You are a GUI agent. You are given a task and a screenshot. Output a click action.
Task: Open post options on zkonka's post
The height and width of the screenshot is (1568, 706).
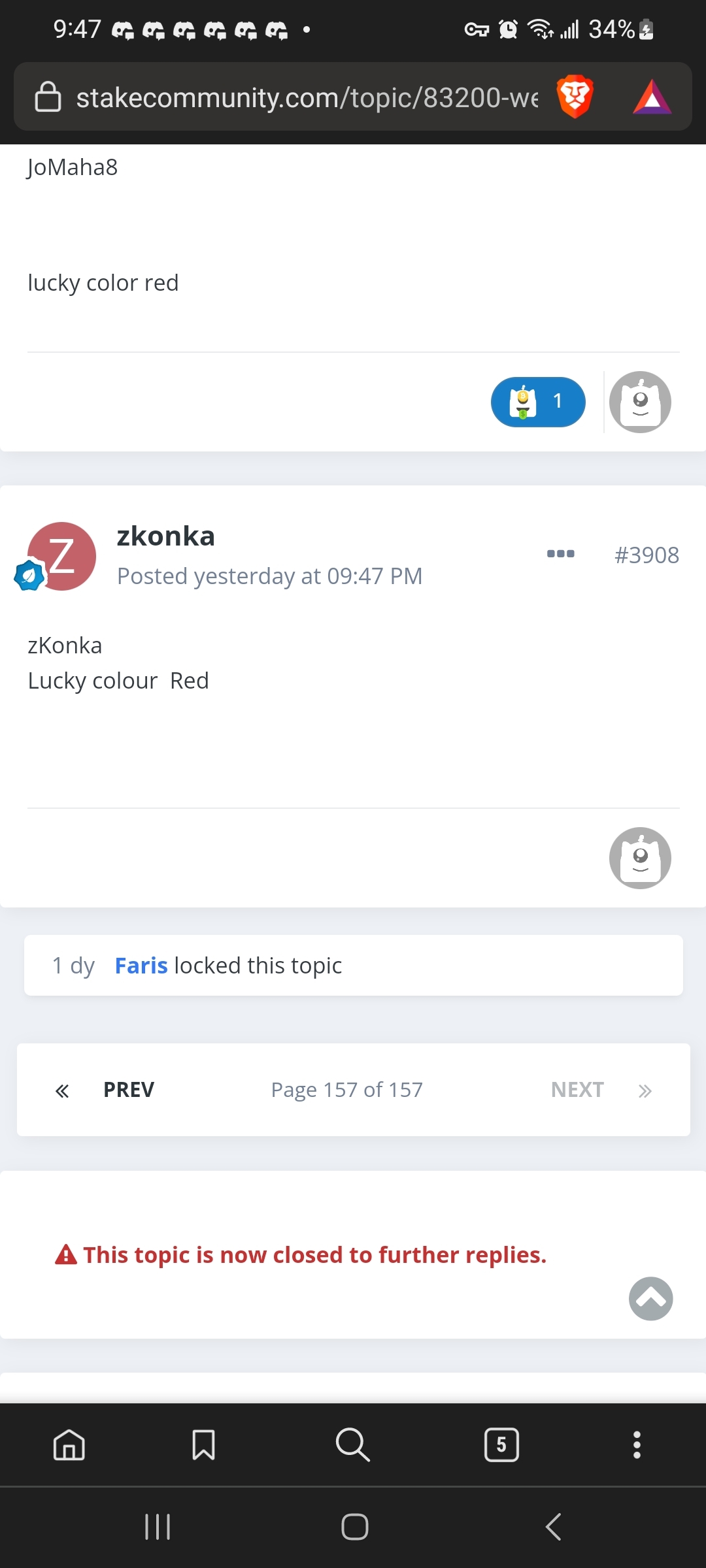tap(561, 553)
